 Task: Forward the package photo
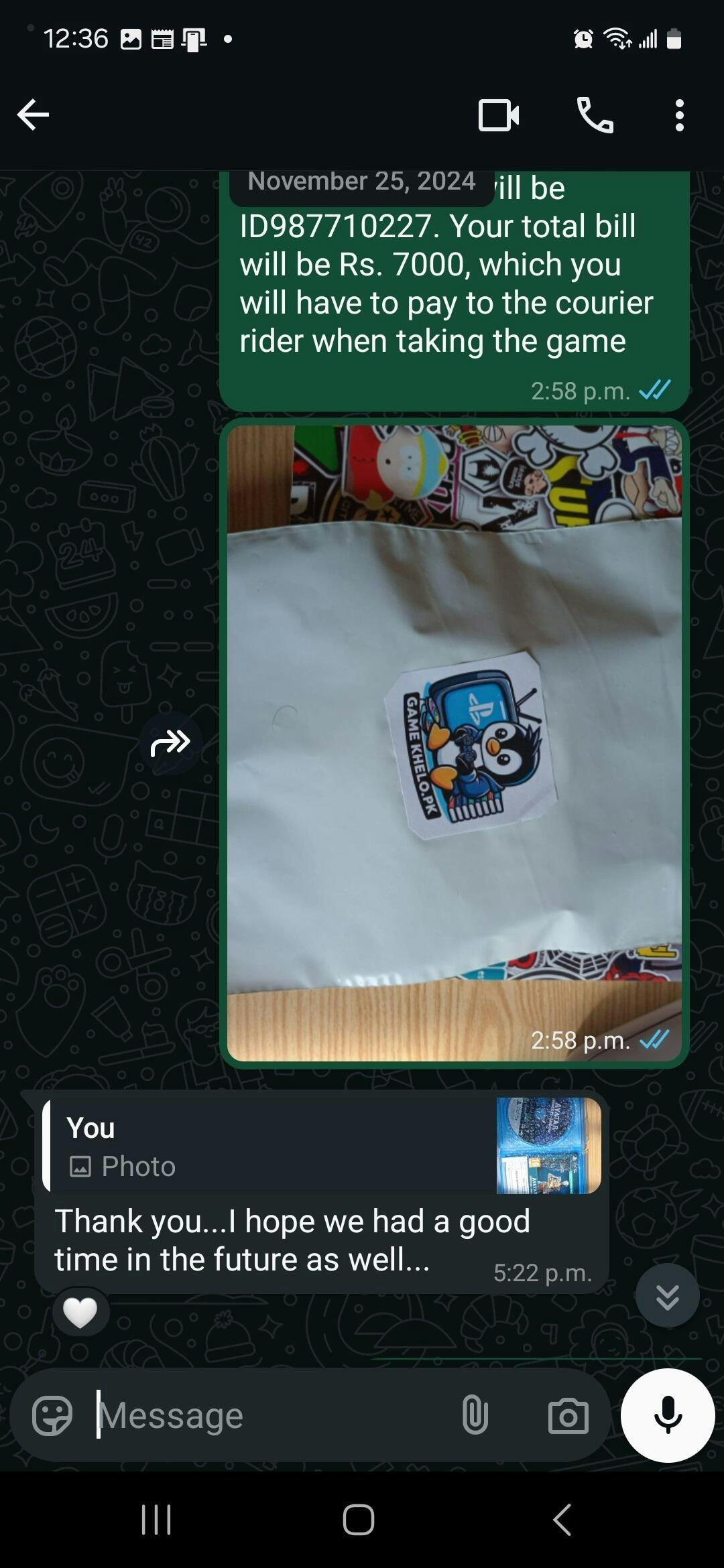171,743
